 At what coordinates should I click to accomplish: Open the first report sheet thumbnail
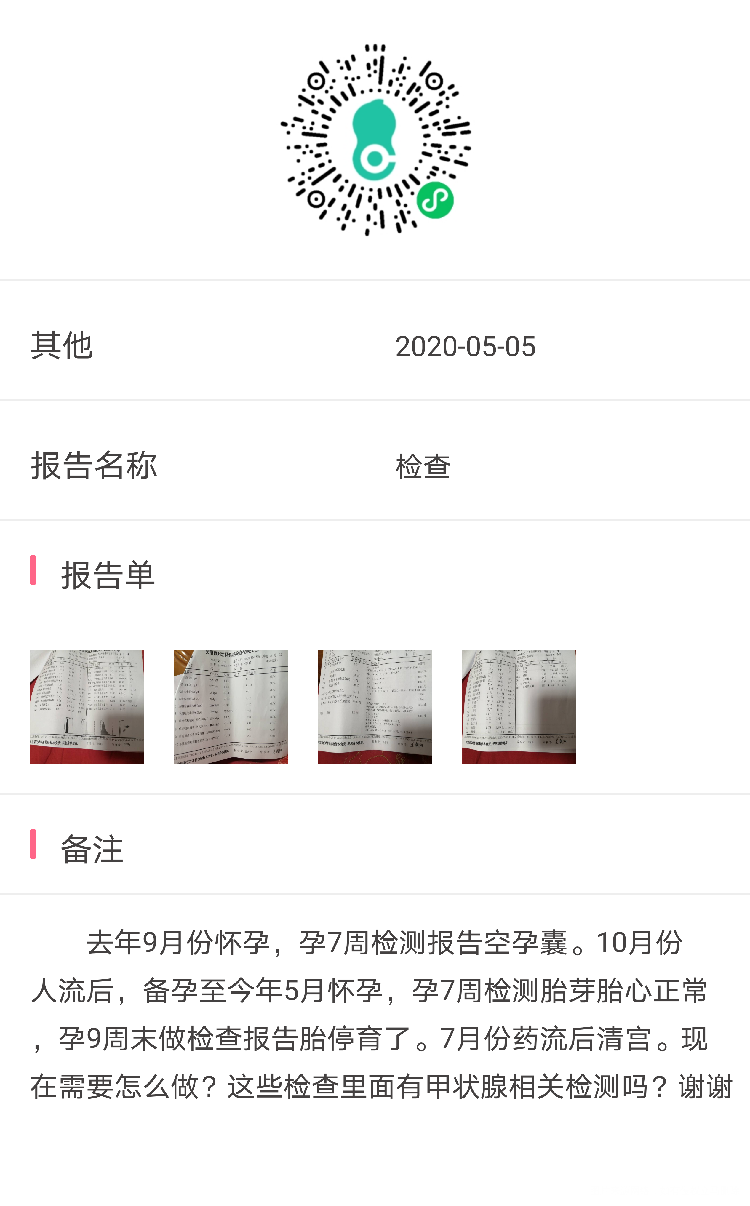(x=87, y=706)
